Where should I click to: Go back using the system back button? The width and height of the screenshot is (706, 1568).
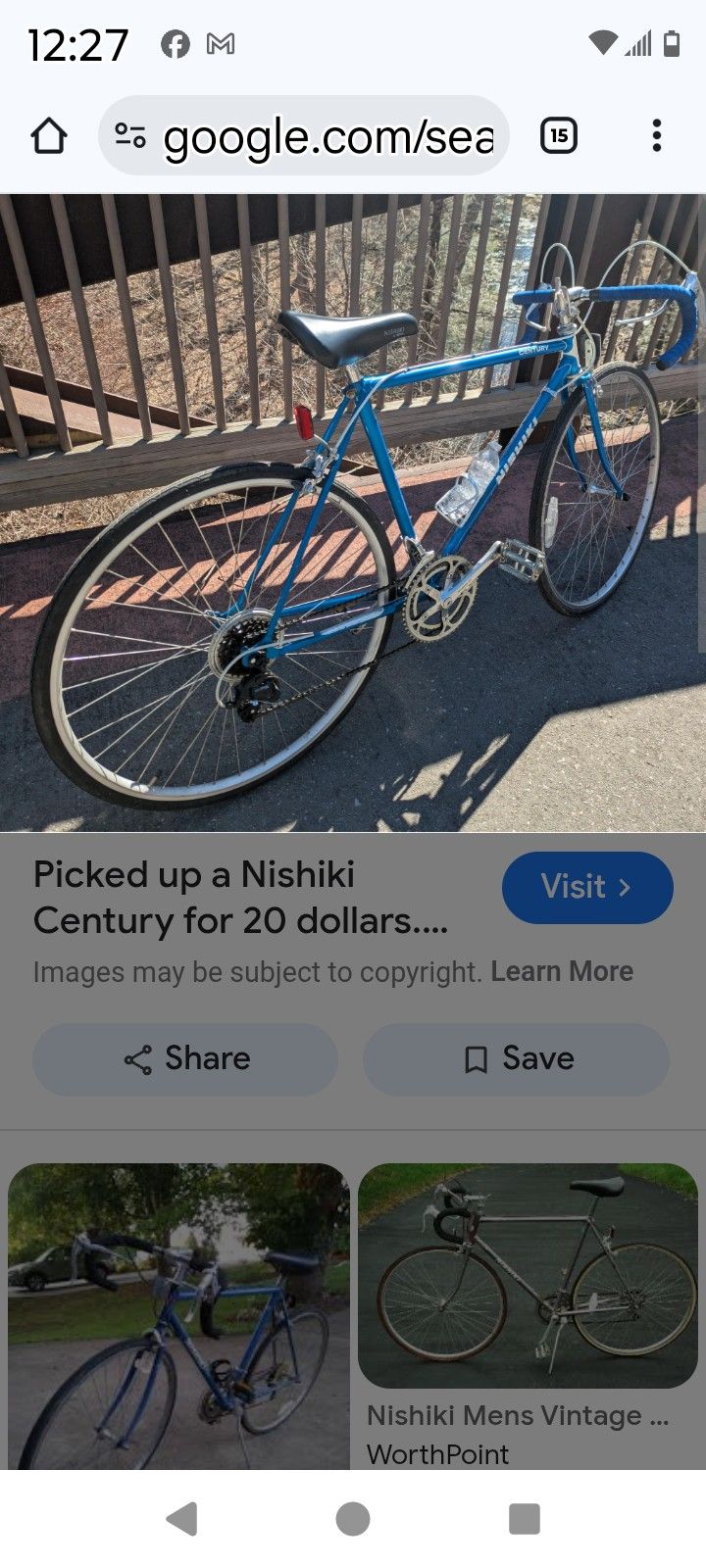182,1519
